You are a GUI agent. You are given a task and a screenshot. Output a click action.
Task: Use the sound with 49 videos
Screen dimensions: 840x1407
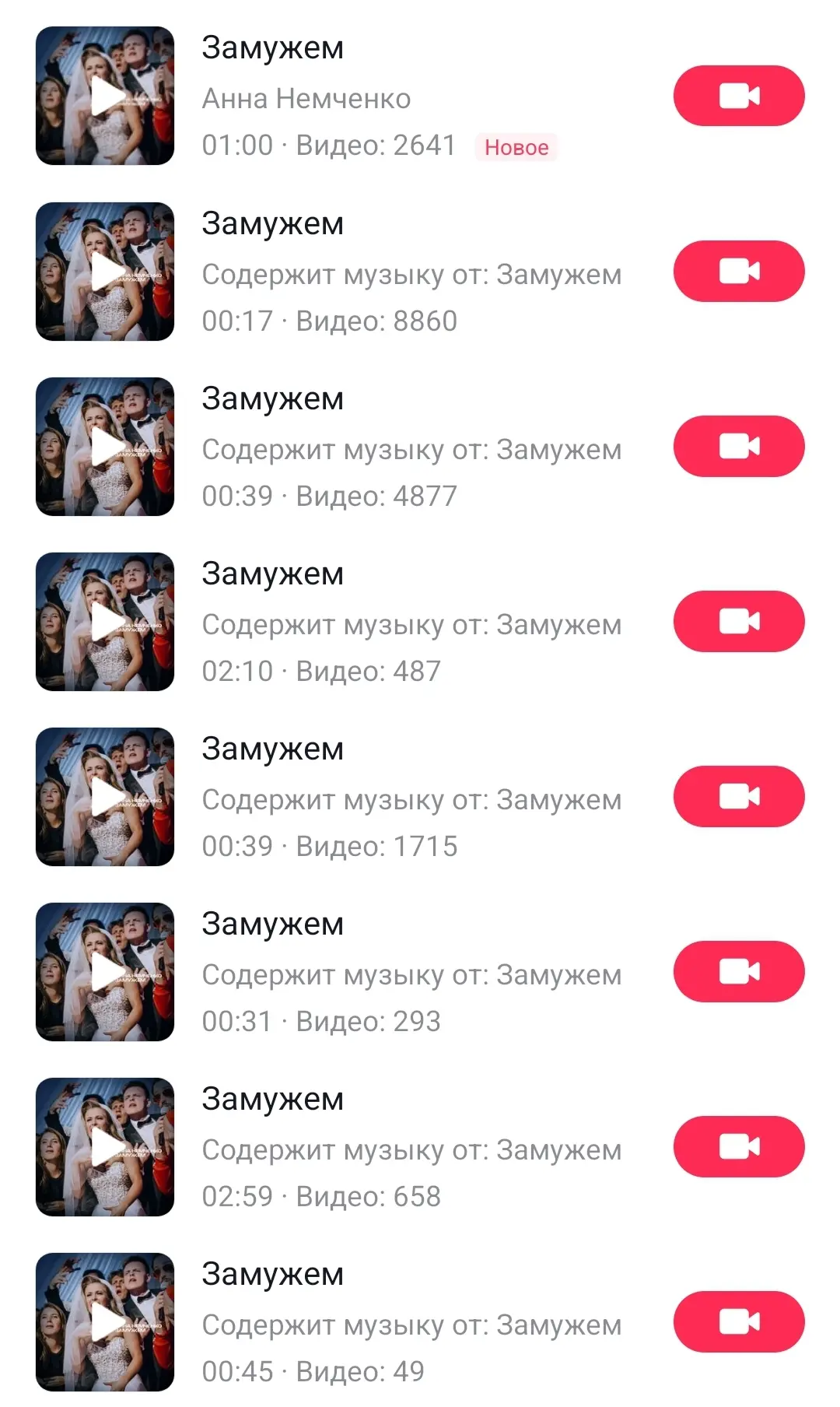click(738, 1322)
